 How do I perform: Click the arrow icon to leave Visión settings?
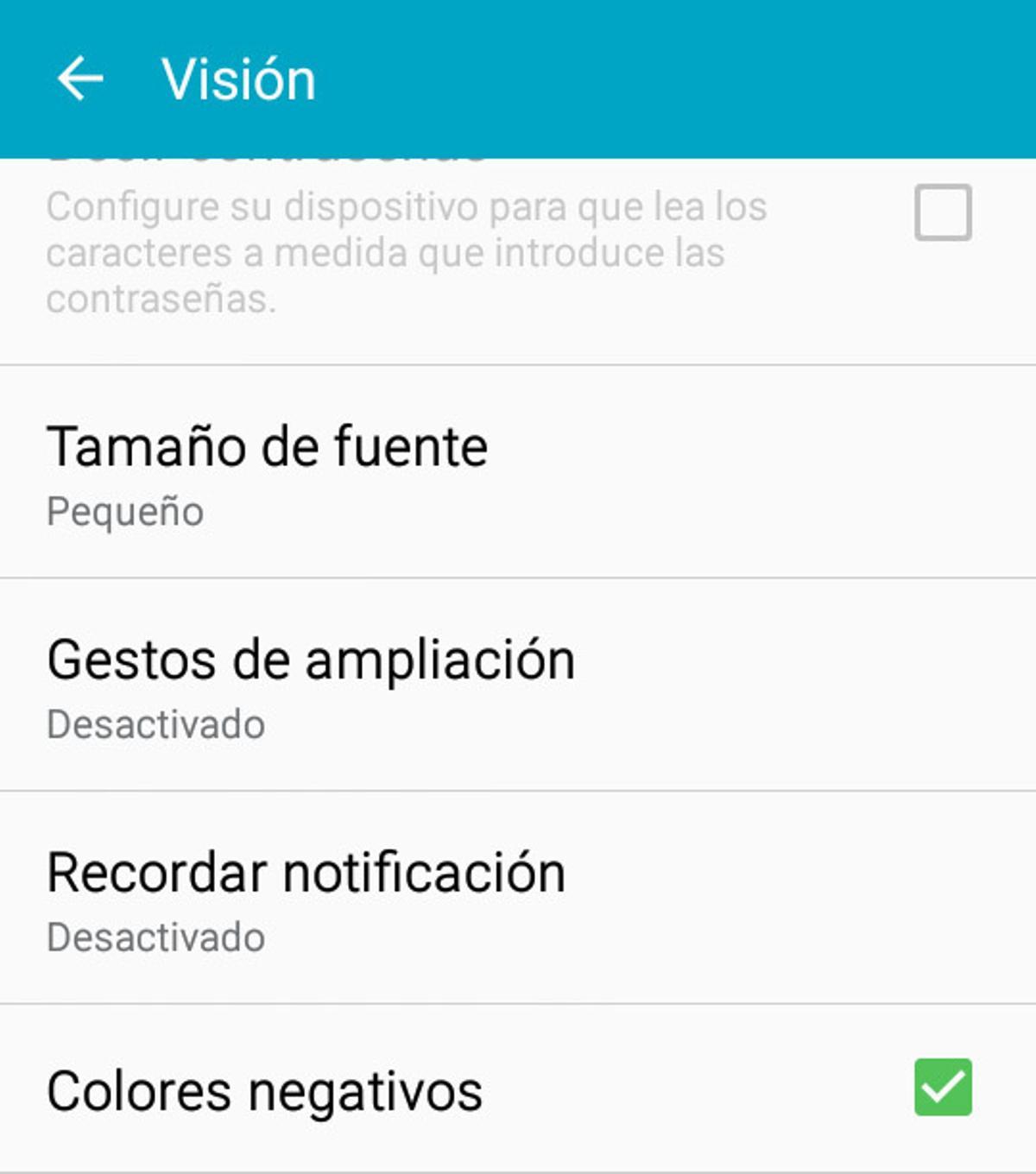pyautogui.click(x=78, y=79)
